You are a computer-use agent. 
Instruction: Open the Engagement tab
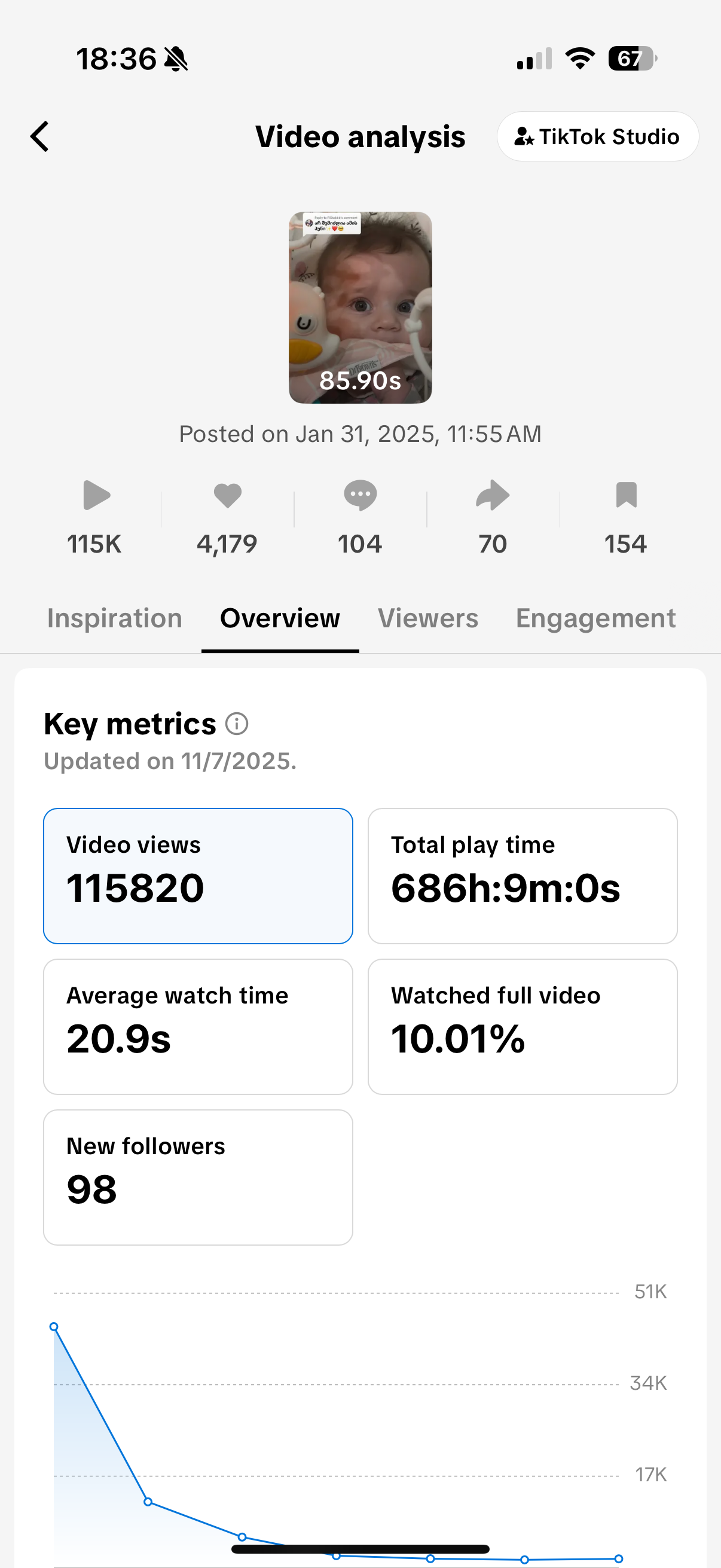595,618
